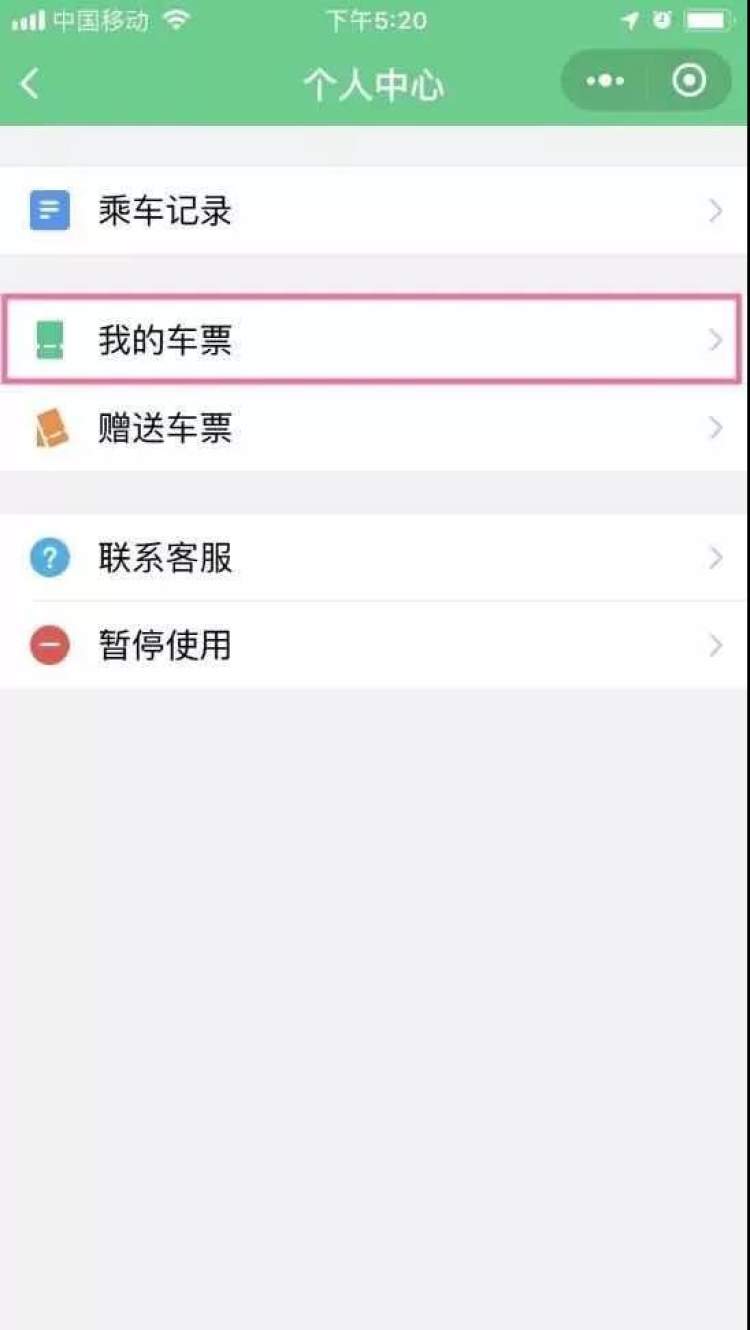Go back using the header arrow
Image resolution: width=750 pixels, height=1330 pixels.
pos(30,84)
